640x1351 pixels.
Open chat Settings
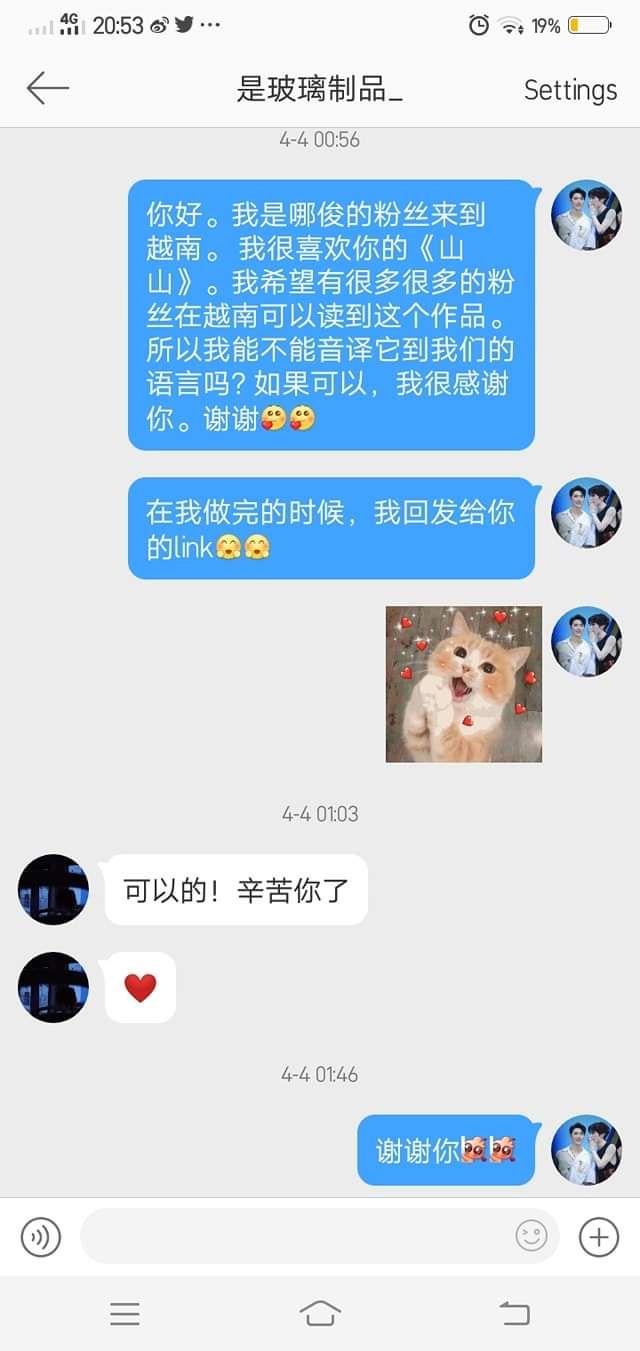(570, 90)
